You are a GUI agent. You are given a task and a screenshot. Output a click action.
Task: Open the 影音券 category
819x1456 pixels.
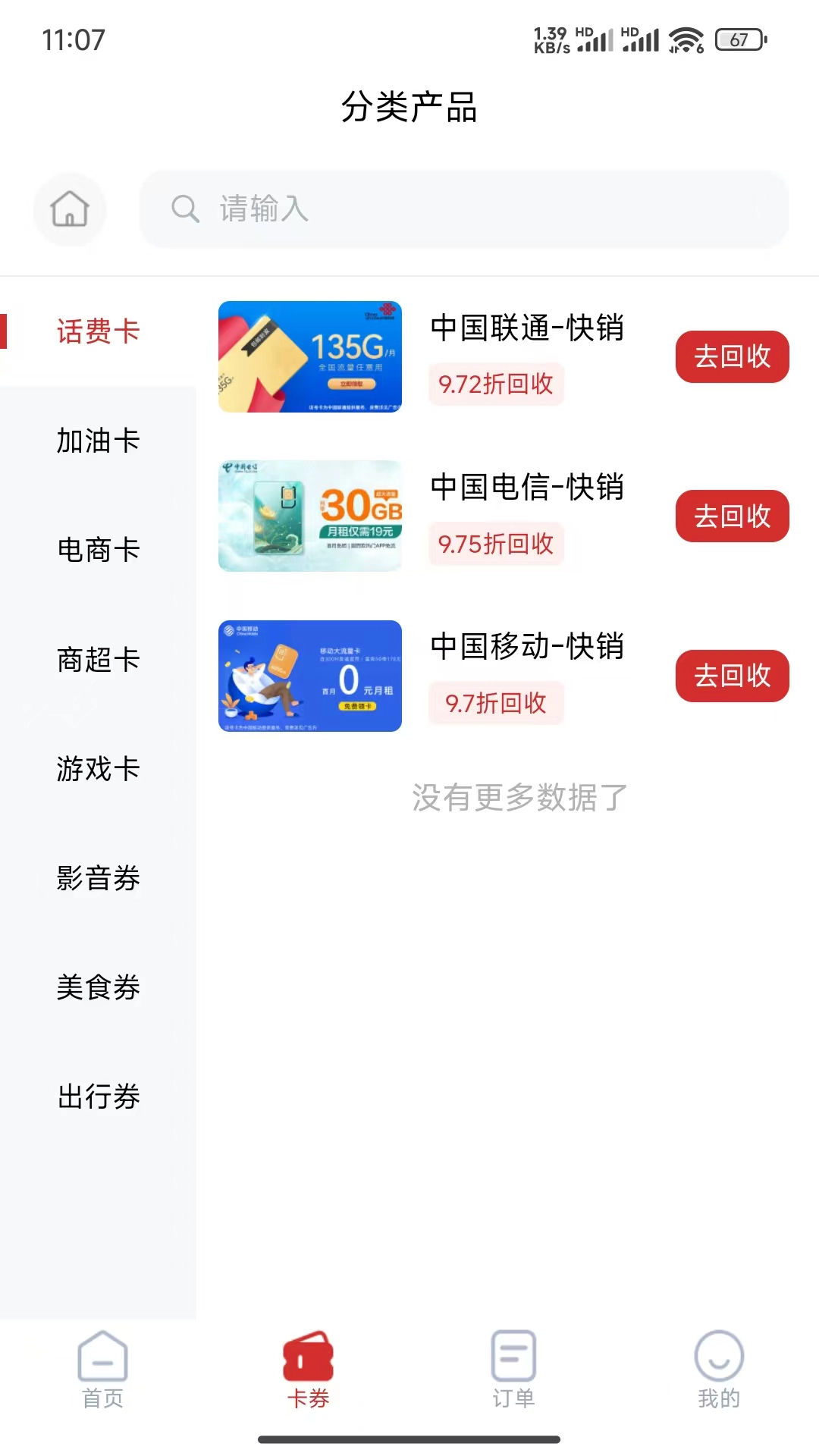point(98,877)
